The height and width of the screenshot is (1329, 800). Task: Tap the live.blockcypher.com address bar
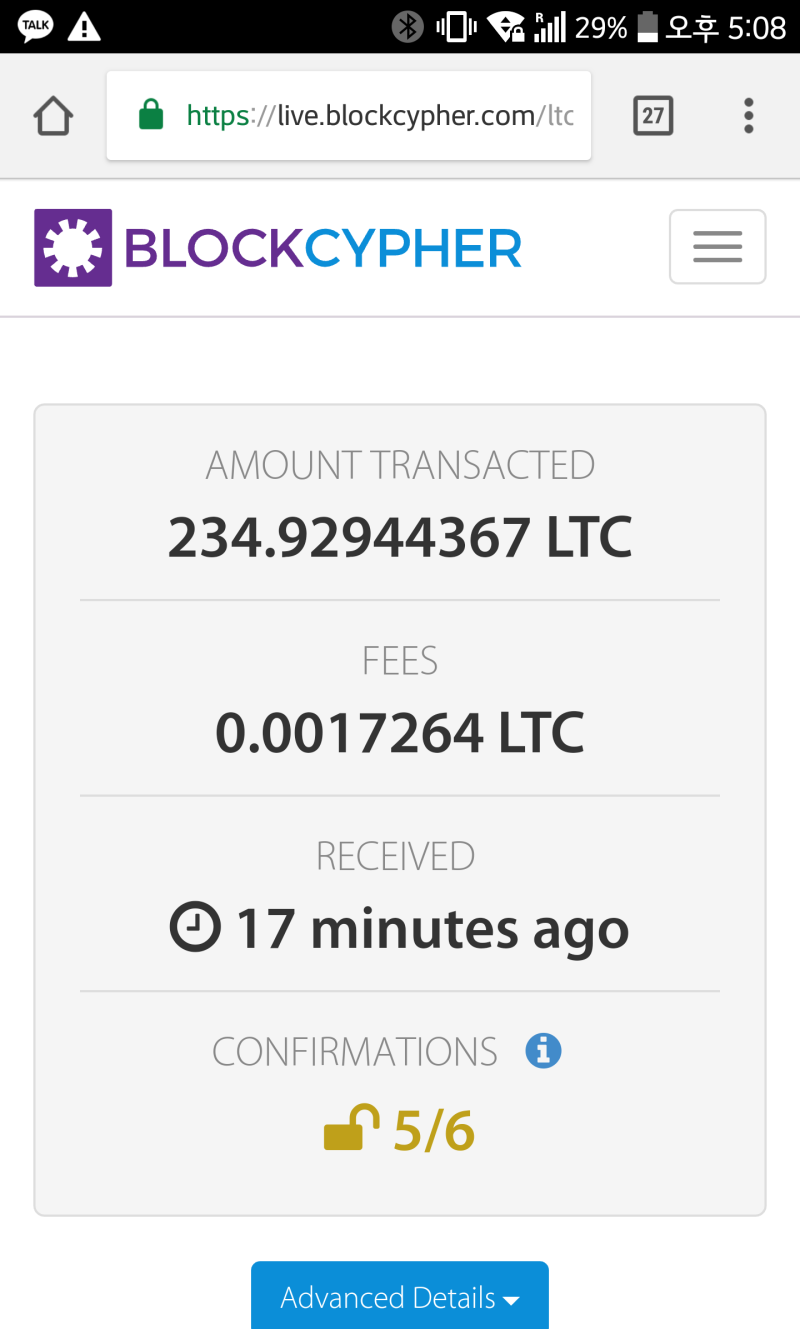click(x=349, y=116)
